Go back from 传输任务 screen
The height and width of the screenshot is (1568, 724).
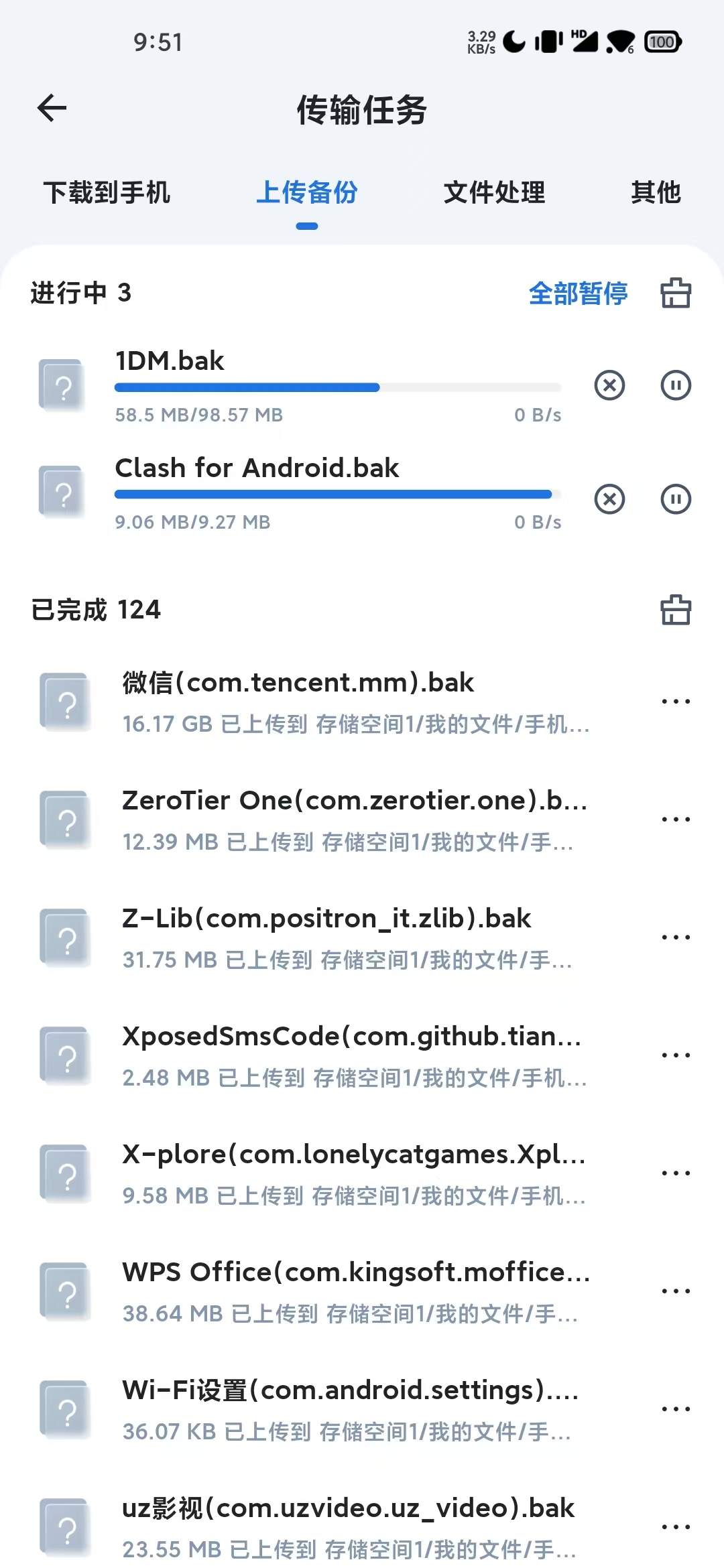[52, 108]
